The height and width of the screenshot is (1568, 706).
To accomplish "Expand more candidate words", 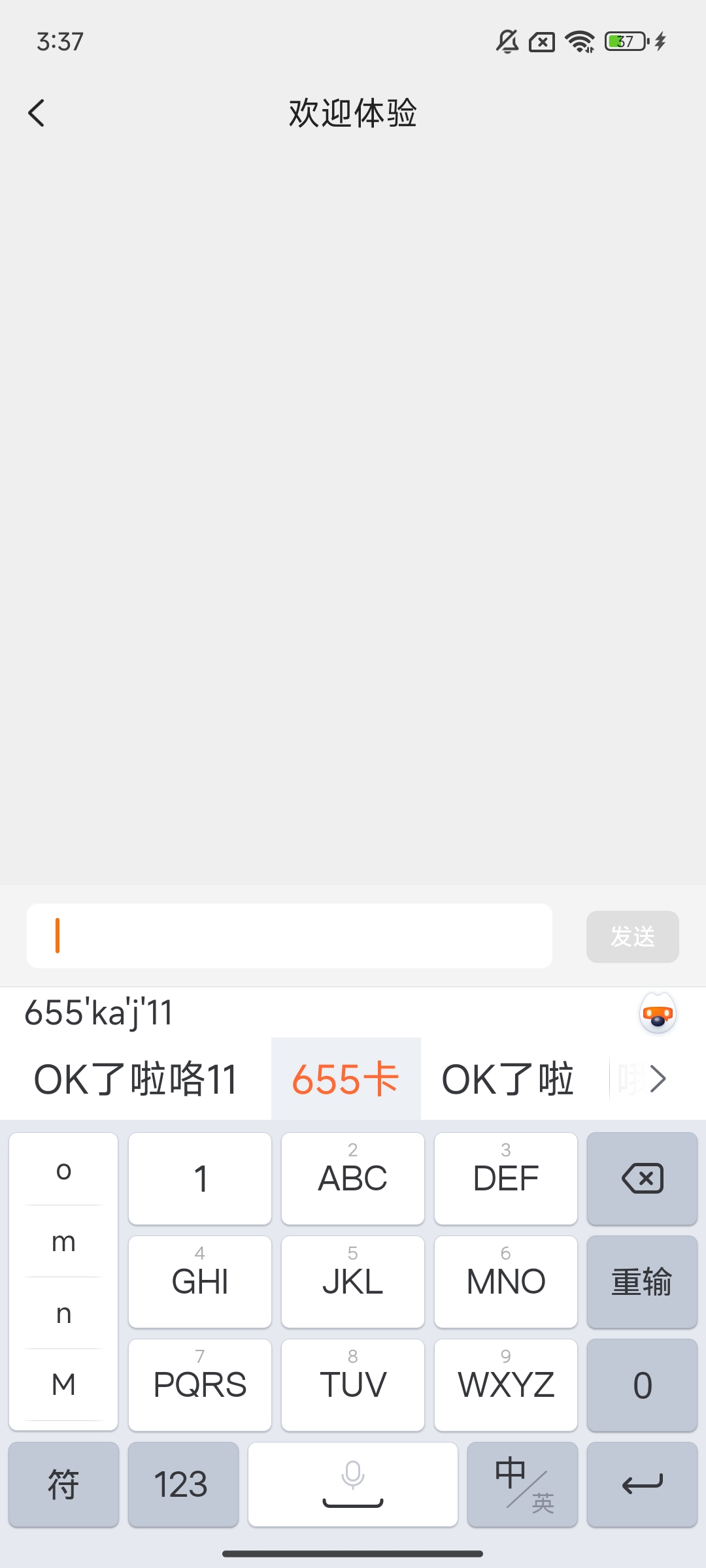I will click(658, 1079).
